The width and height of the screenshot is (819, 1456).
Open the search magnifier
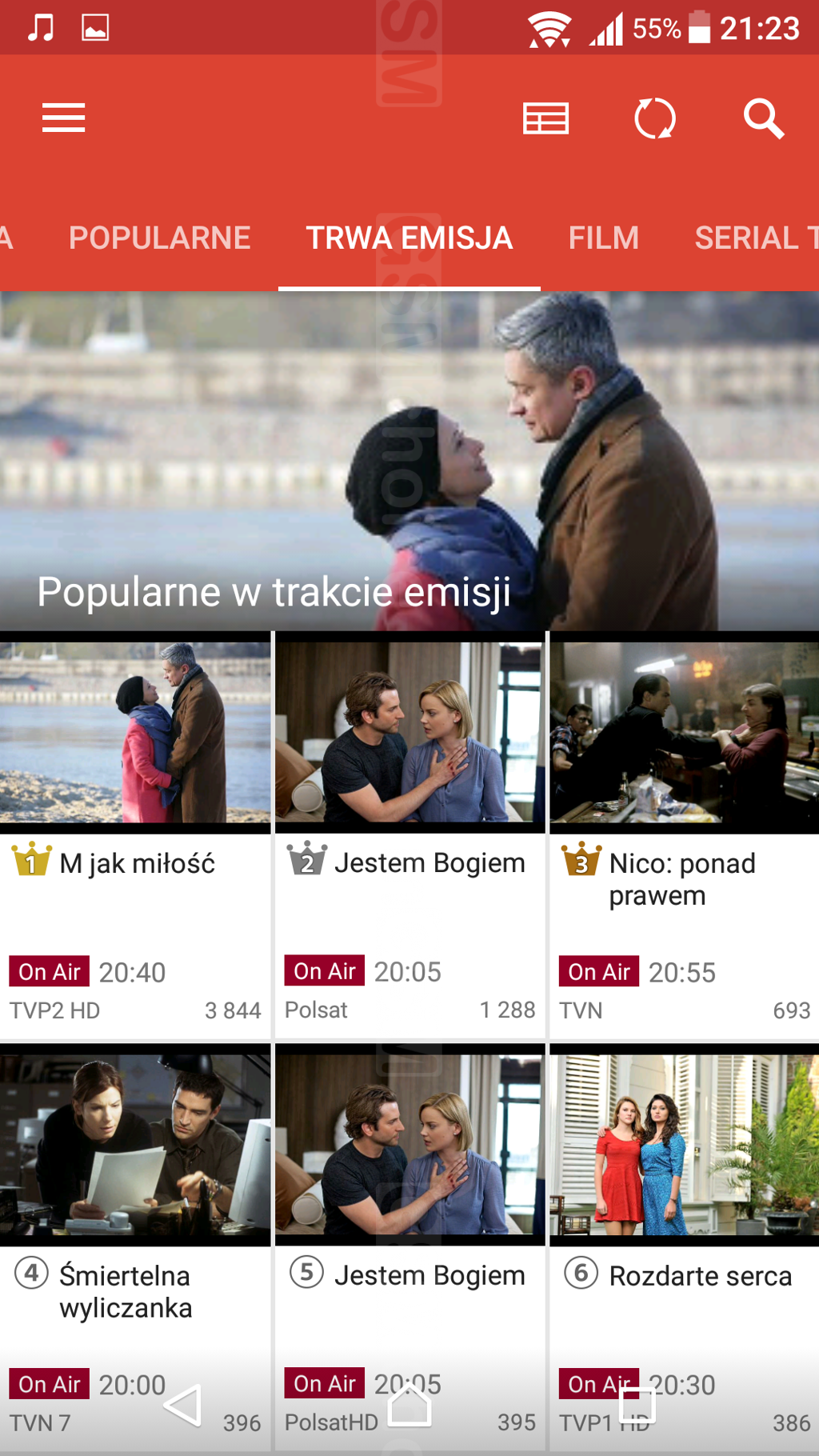point(763,118)
